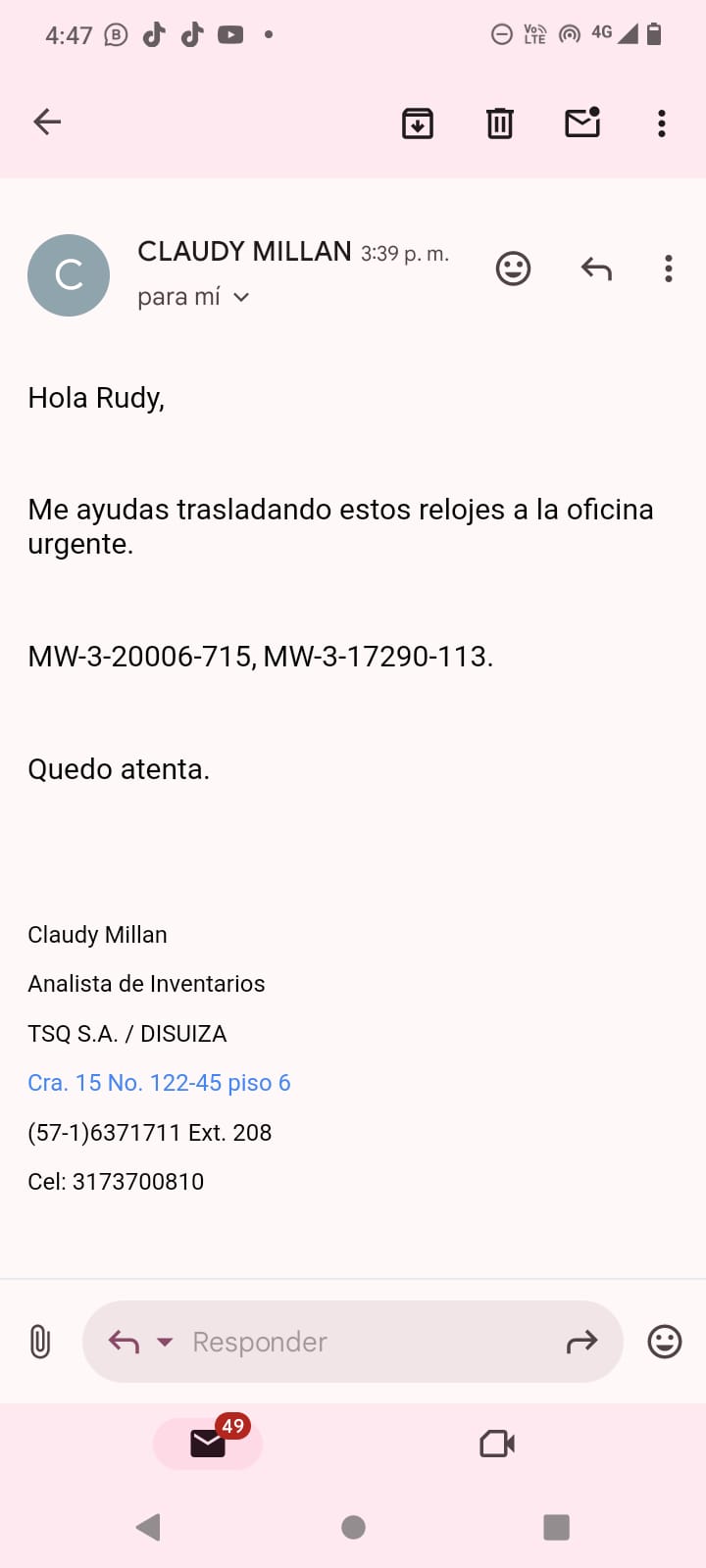
Task: Archive this email
Action: click(x=418, y=122)
